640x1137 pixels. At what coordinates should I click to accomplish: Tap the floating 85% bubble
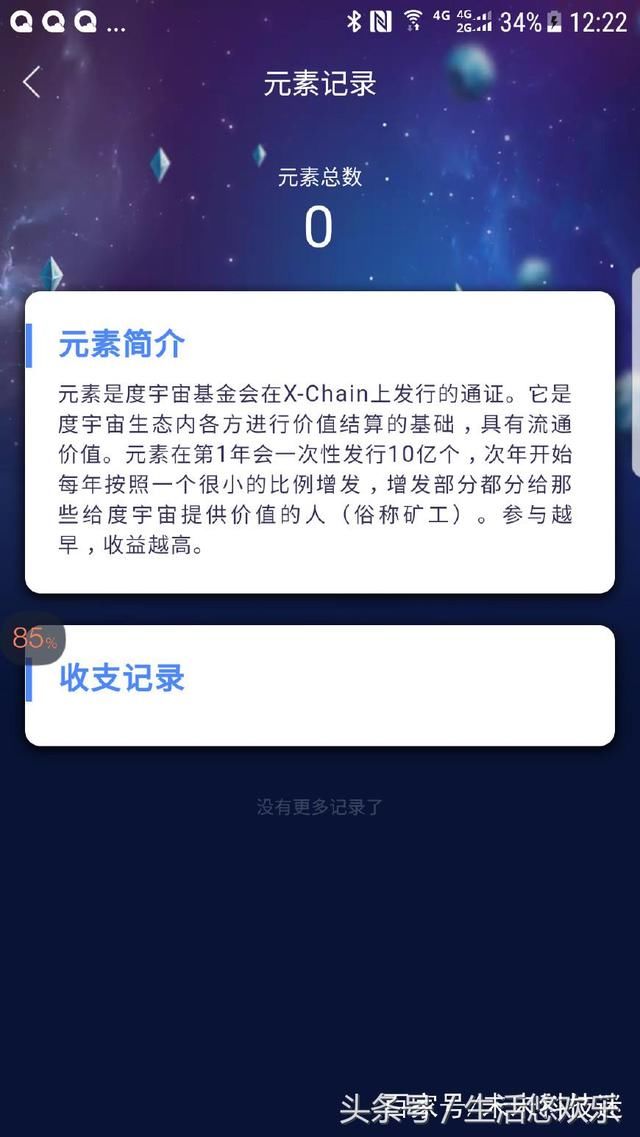[32, 639]
